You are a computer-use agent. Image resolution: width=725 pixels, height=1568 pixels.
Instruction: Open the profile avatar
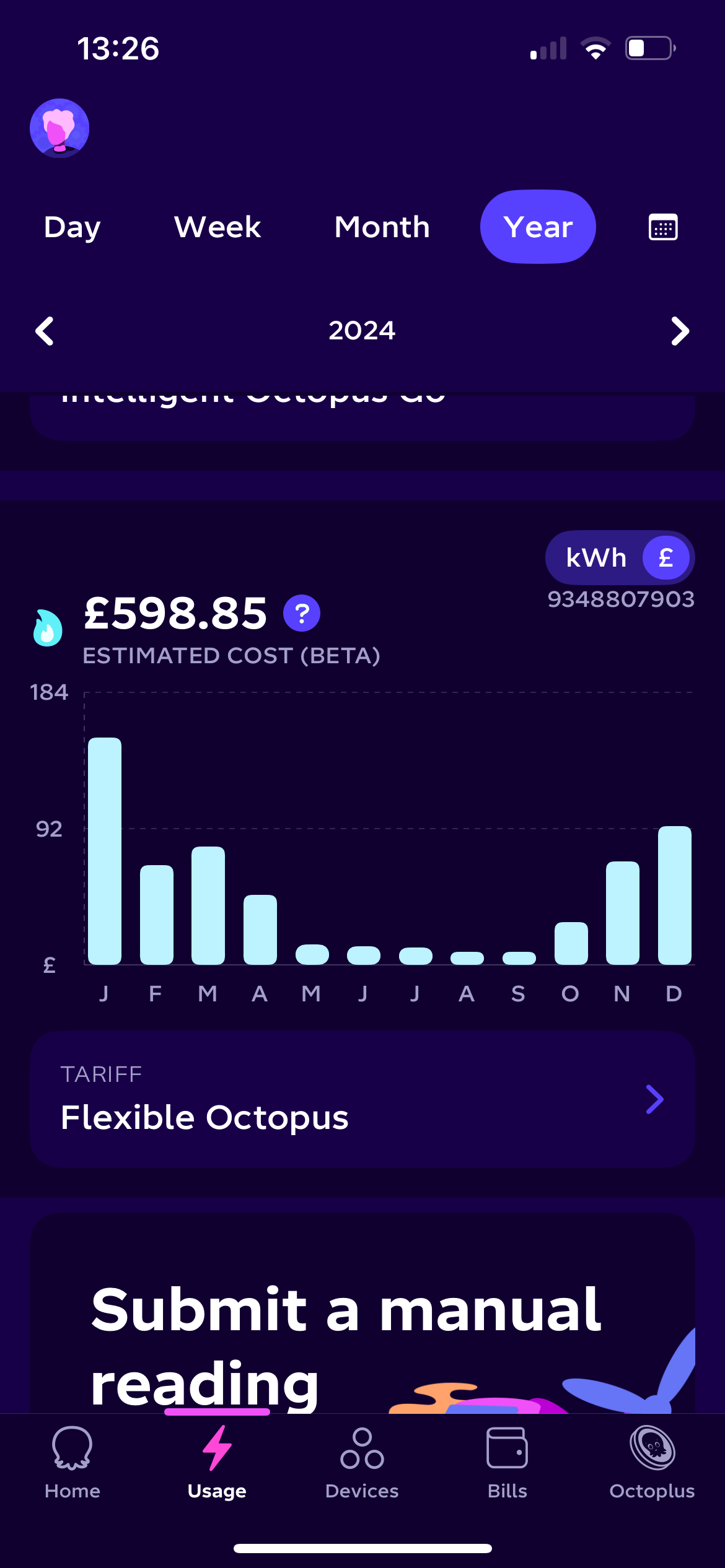click(59, 128)
